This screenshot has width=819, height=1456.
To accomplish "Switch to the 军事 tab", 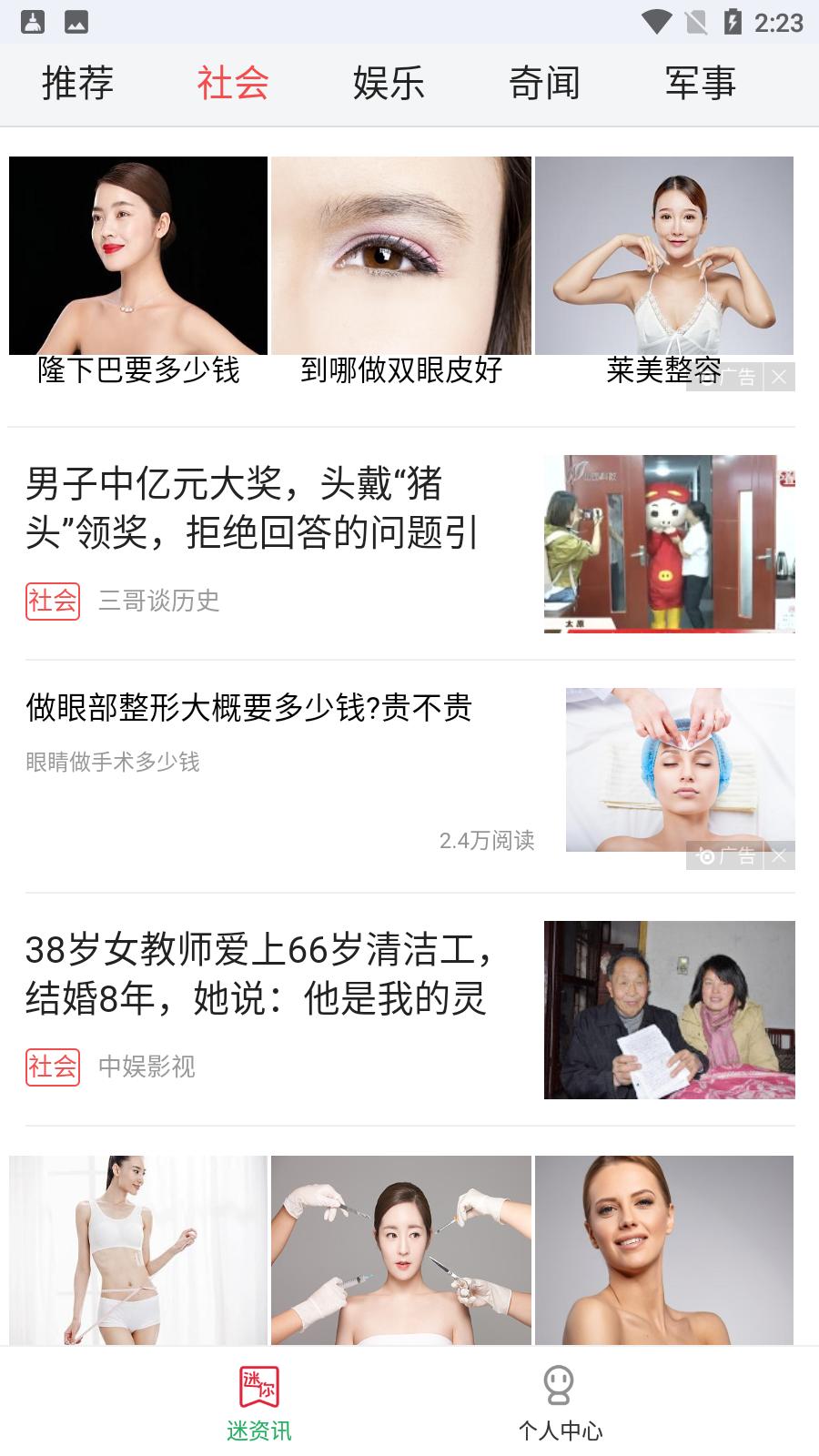I will pos(702,83).
